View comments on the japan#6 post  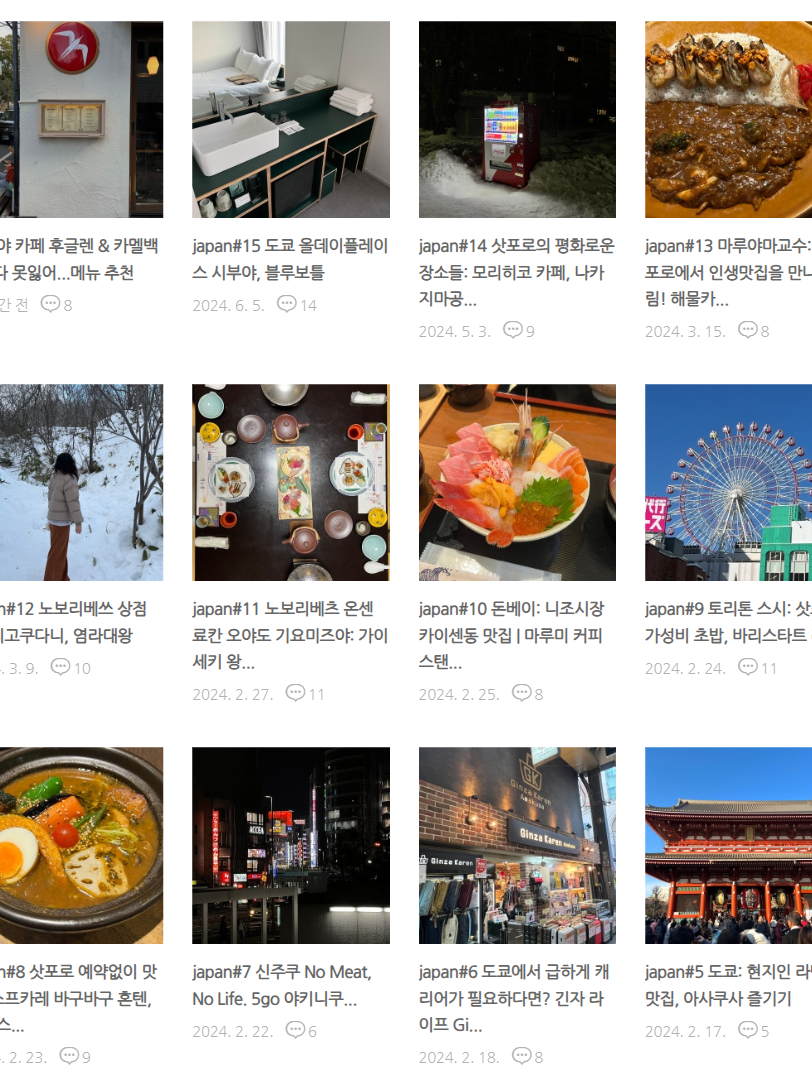[528, 1056]
